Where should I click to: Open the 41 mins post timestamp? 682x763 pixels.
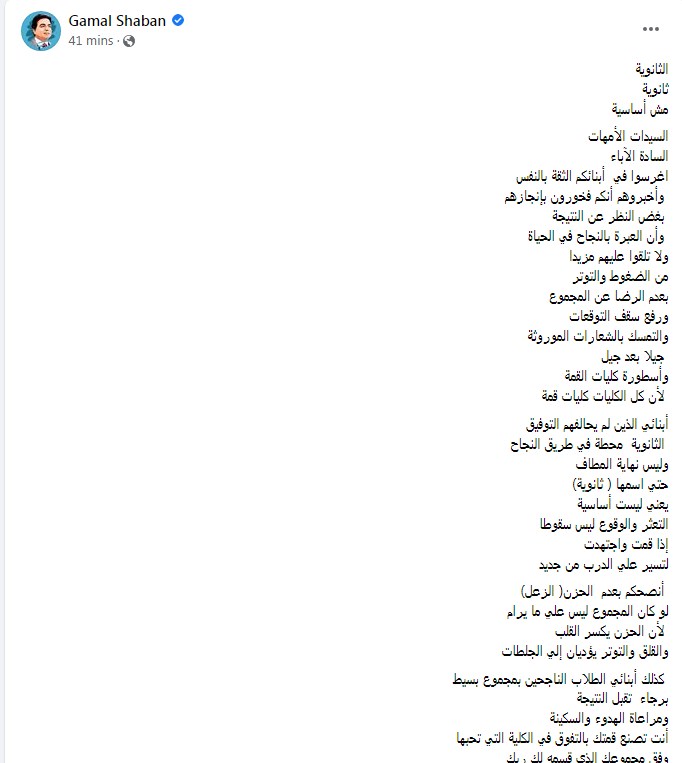pos(88,42)
